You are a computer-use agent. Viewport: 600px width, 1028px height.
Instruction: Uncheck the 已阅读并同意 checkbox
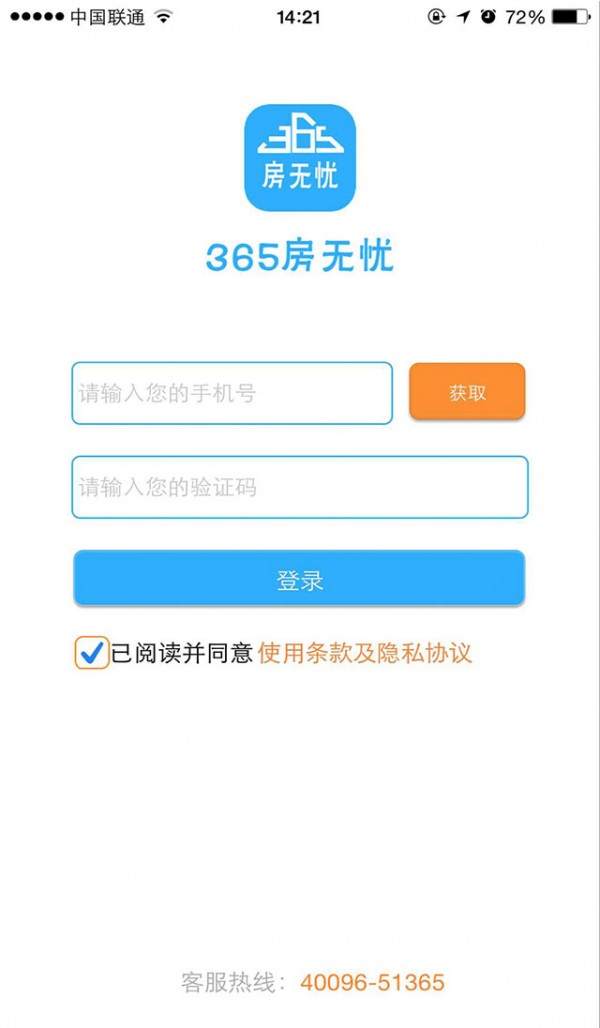pos(92,653)
